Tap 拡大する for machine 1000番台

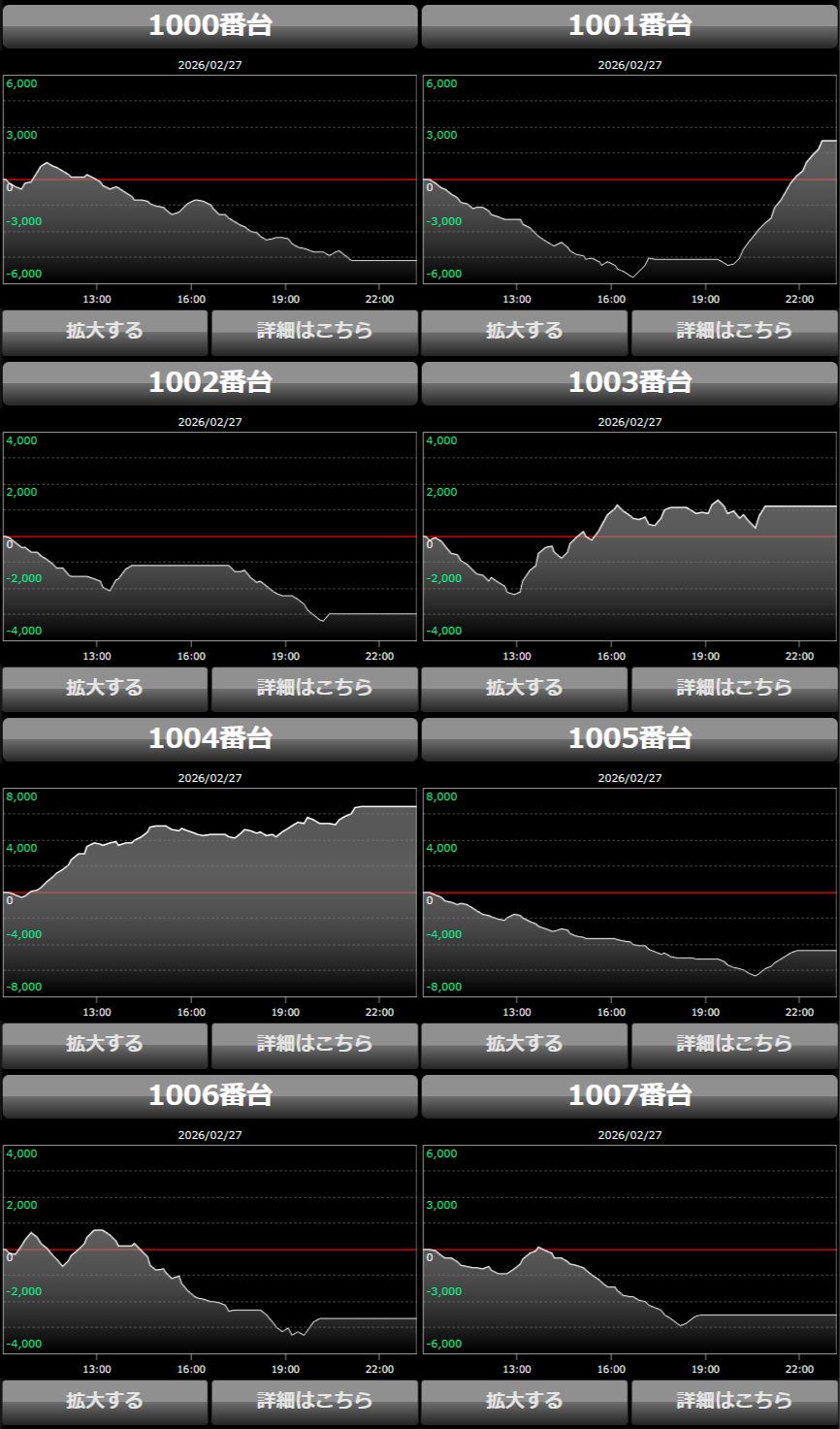click(105, 332)
